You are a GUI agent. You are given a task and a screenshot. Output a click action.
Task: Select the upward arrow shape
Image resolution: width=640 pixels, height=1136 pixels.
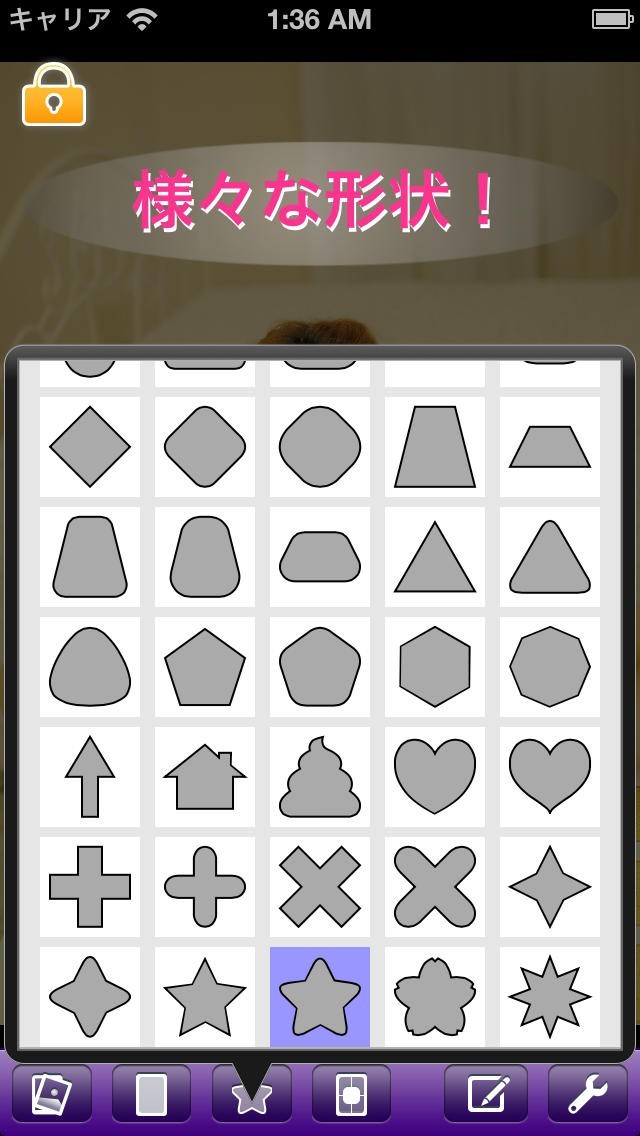(x=90, y=777)
